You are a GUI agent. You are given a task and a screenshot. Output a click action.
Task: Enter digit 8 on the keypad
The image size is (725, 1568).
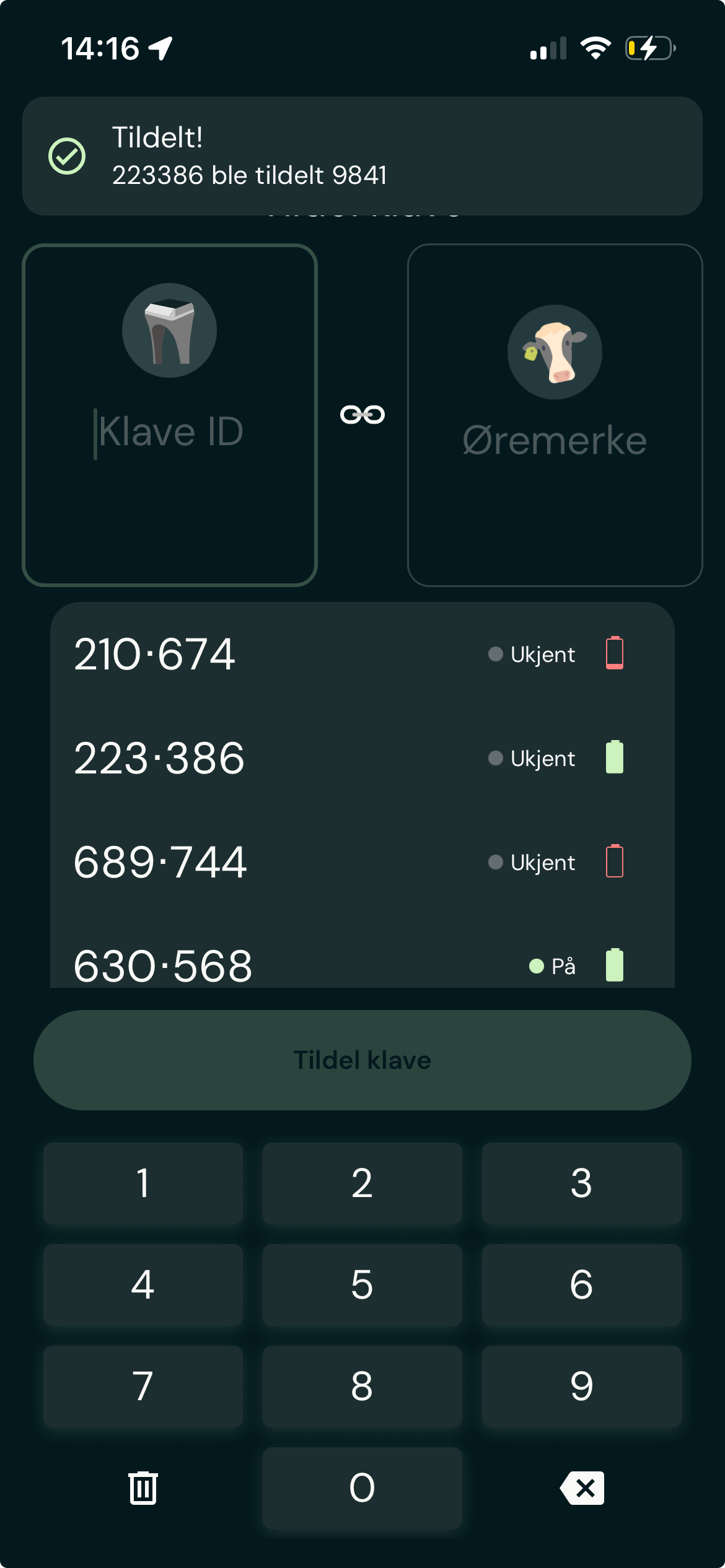362,1387
